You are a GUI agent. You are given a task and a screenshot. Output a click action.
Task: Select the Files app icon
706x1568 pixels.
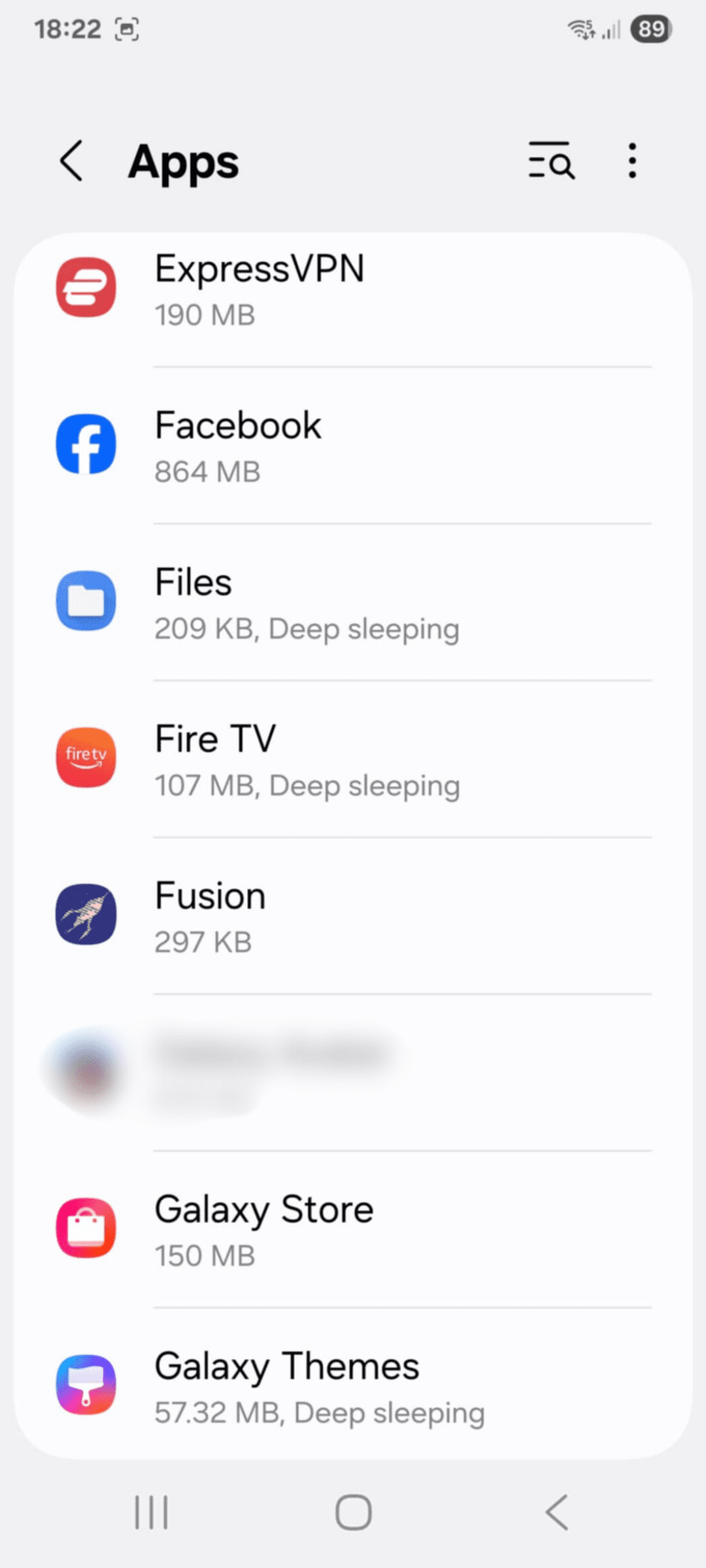[86, 602]
